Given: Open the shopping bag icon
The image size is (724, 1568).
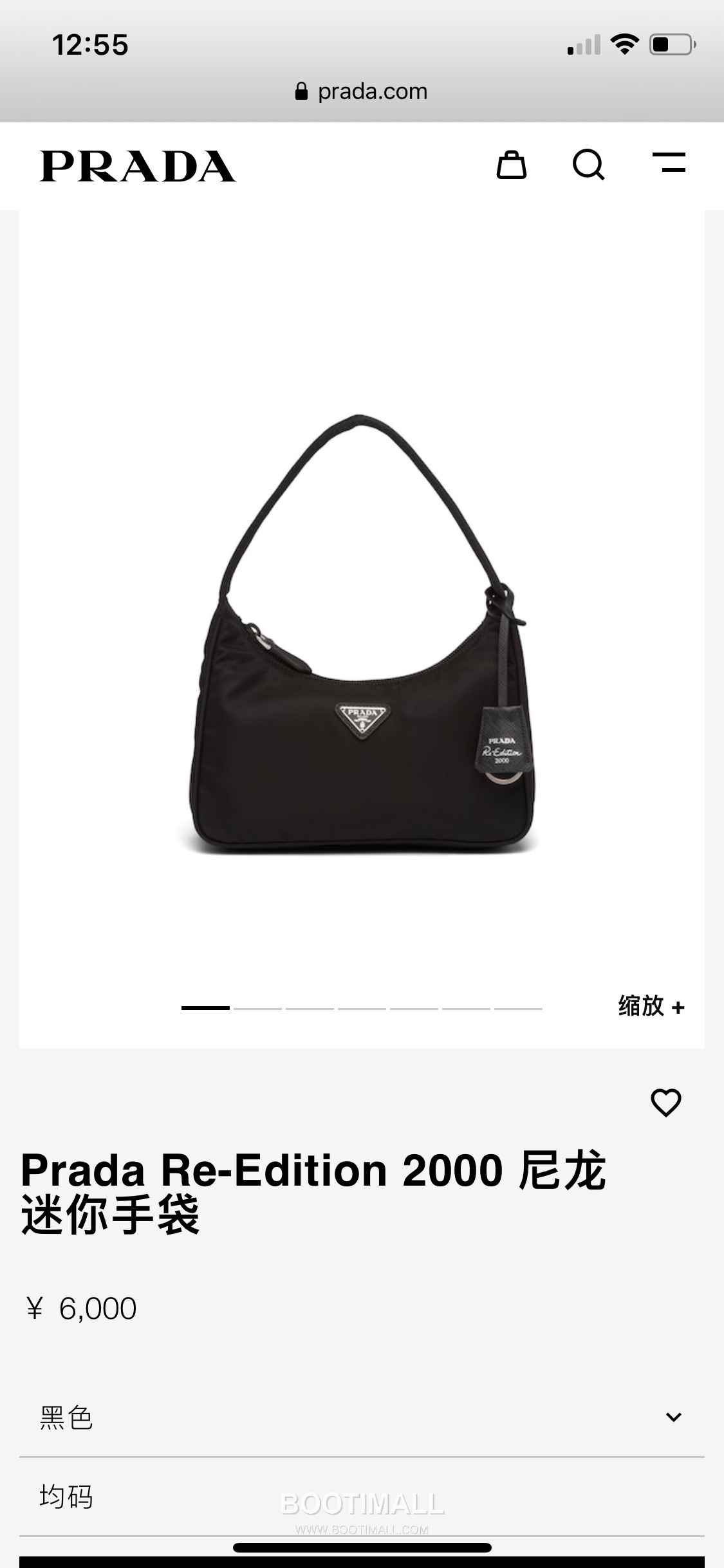Looking at the screenshot, I should tap(512, 165).
